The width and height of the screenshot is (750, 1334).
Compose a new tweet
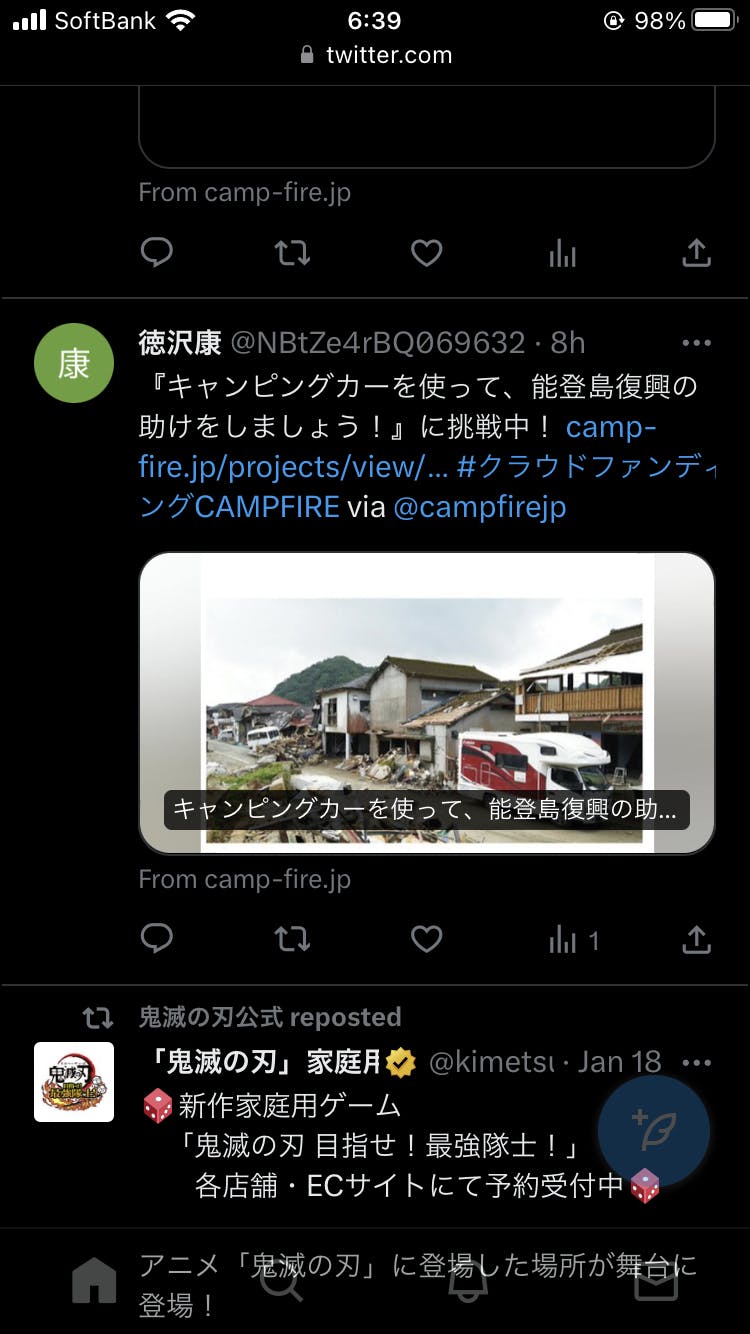[654, 1130]
